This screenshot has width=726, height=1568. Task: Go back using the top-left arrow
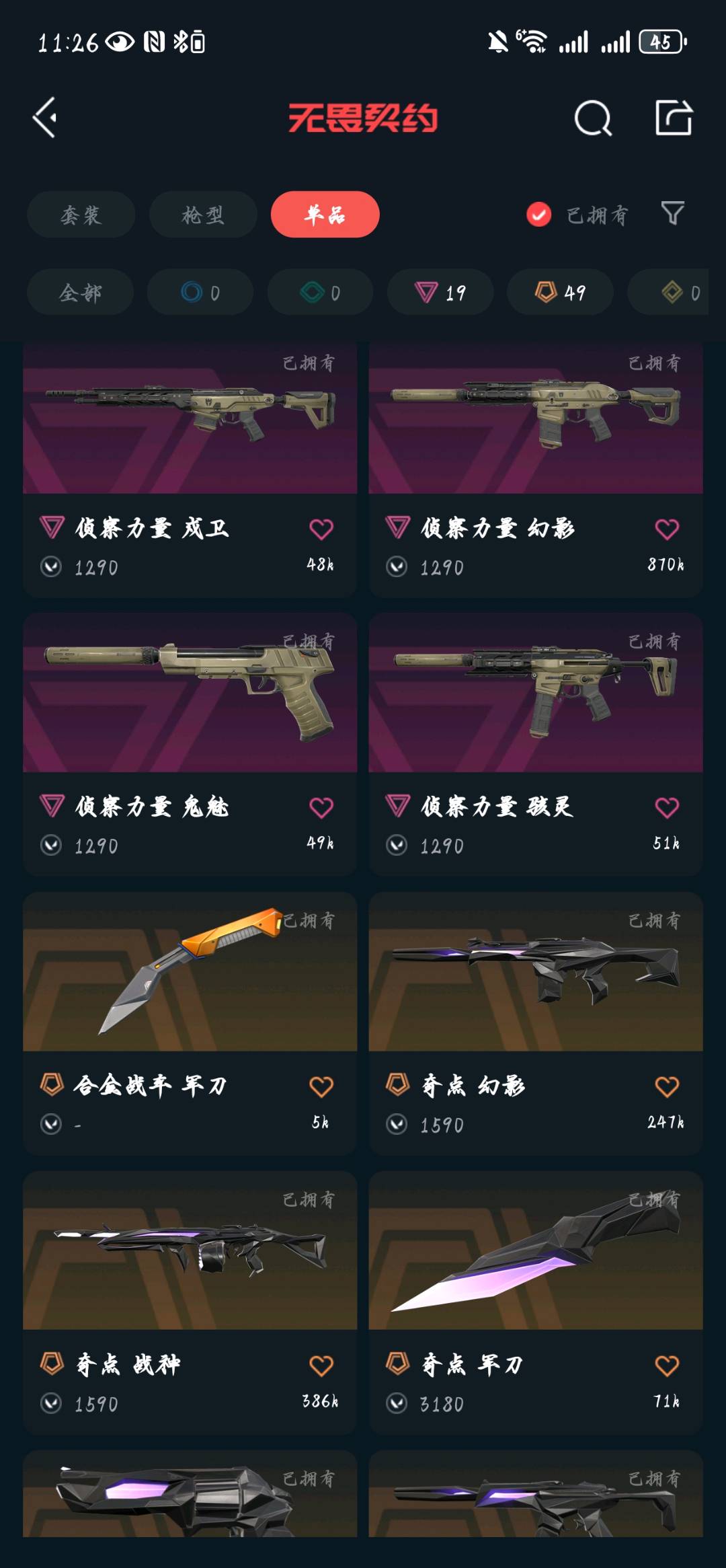[x=46, y=118]
